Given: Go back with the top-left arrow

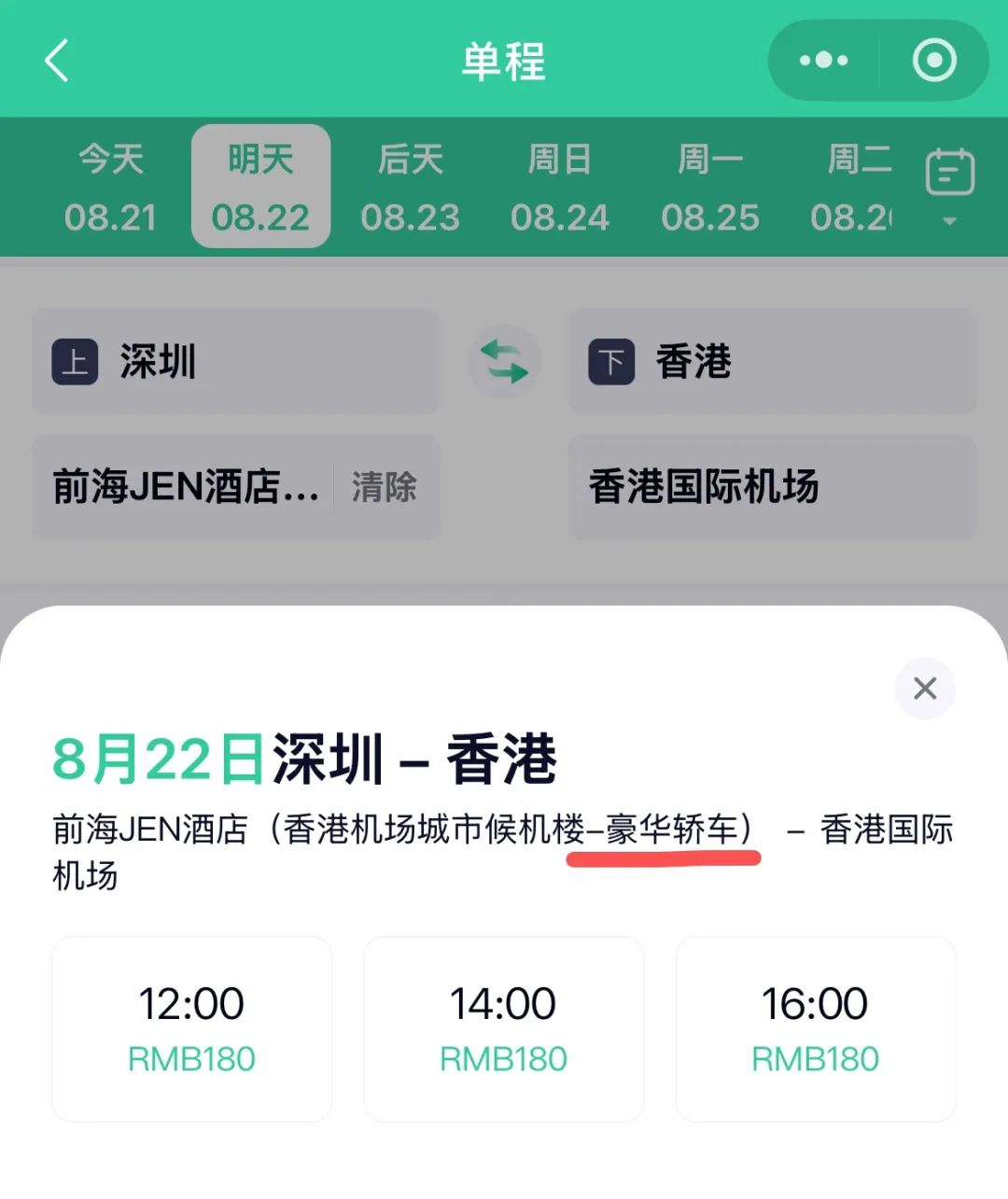Looking at the screenshot, I should click(58, 62).
